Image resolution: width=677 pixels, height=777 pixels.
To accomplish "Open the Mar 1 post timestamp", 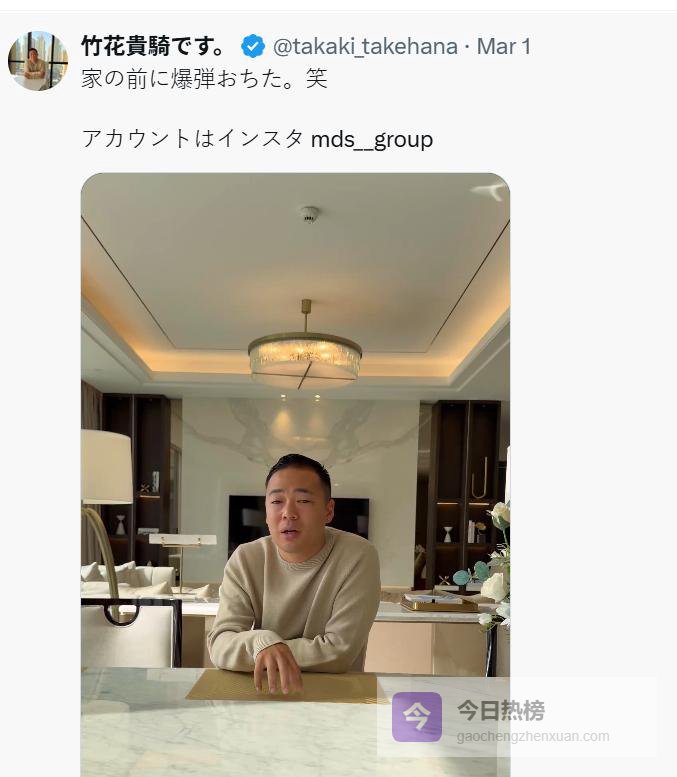I will tap(504, 46).
